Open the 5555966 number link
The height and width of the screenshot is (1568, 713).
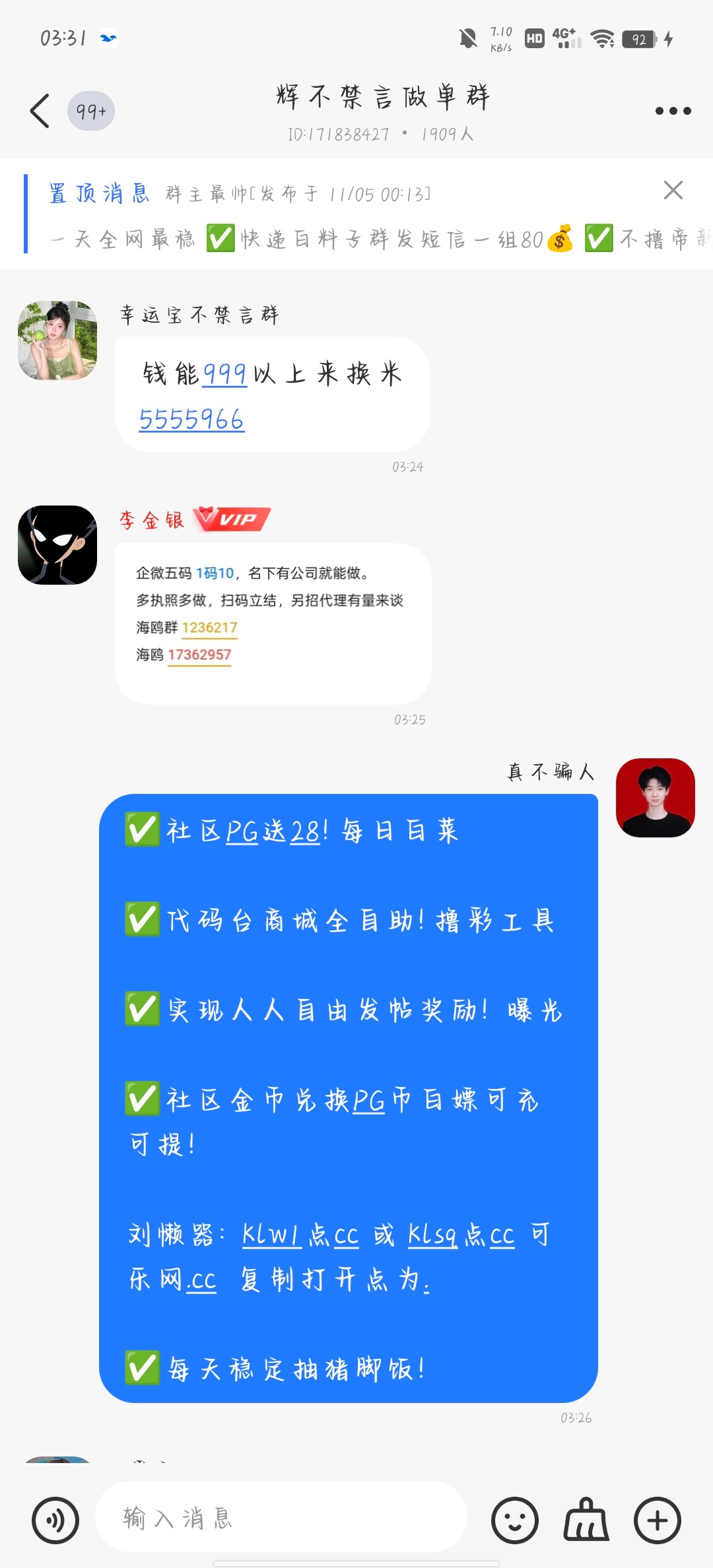[191, 418]
